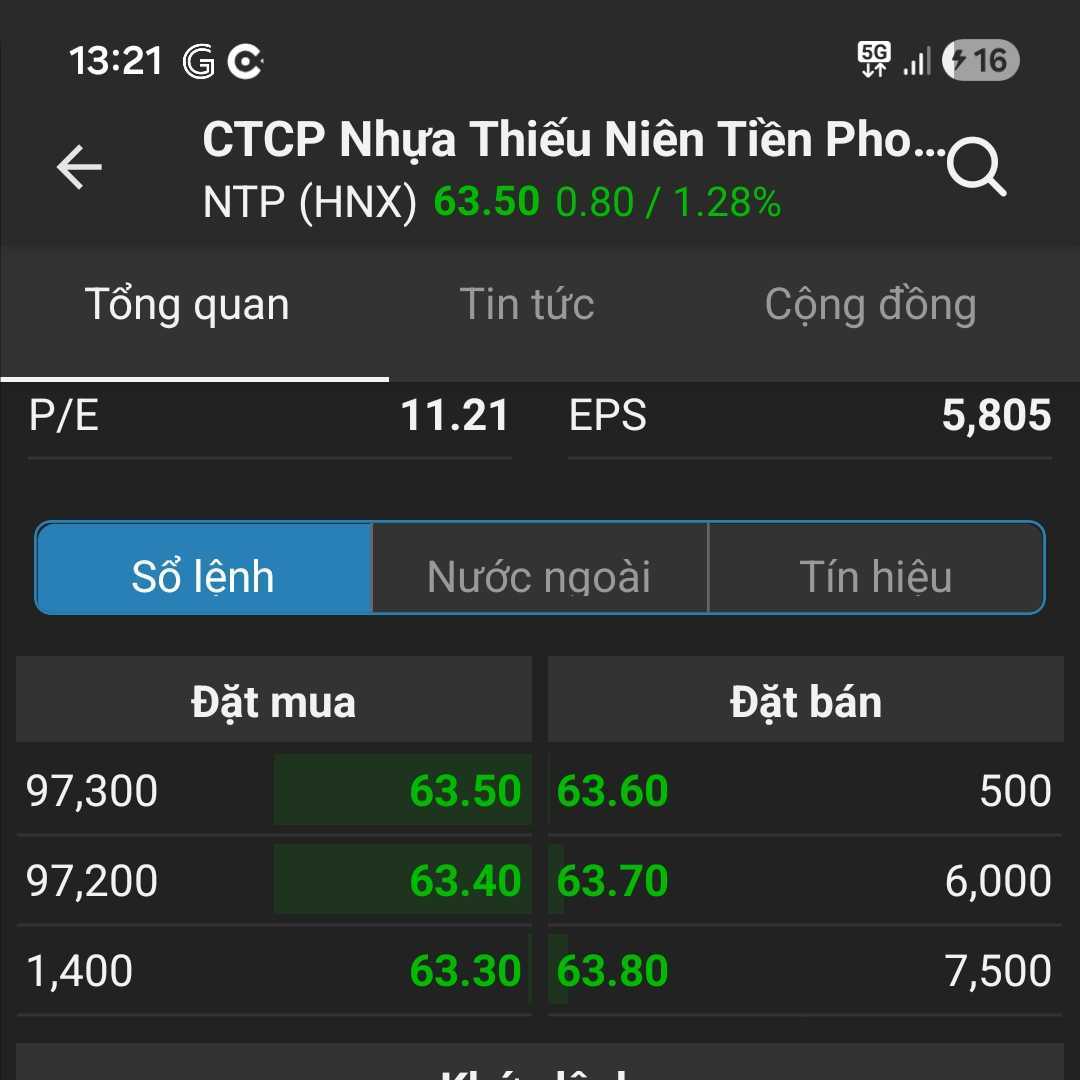Viewport: 1080px width, 1080px height.
Task: Open the stock search magnifier
Action: point(975,167)
